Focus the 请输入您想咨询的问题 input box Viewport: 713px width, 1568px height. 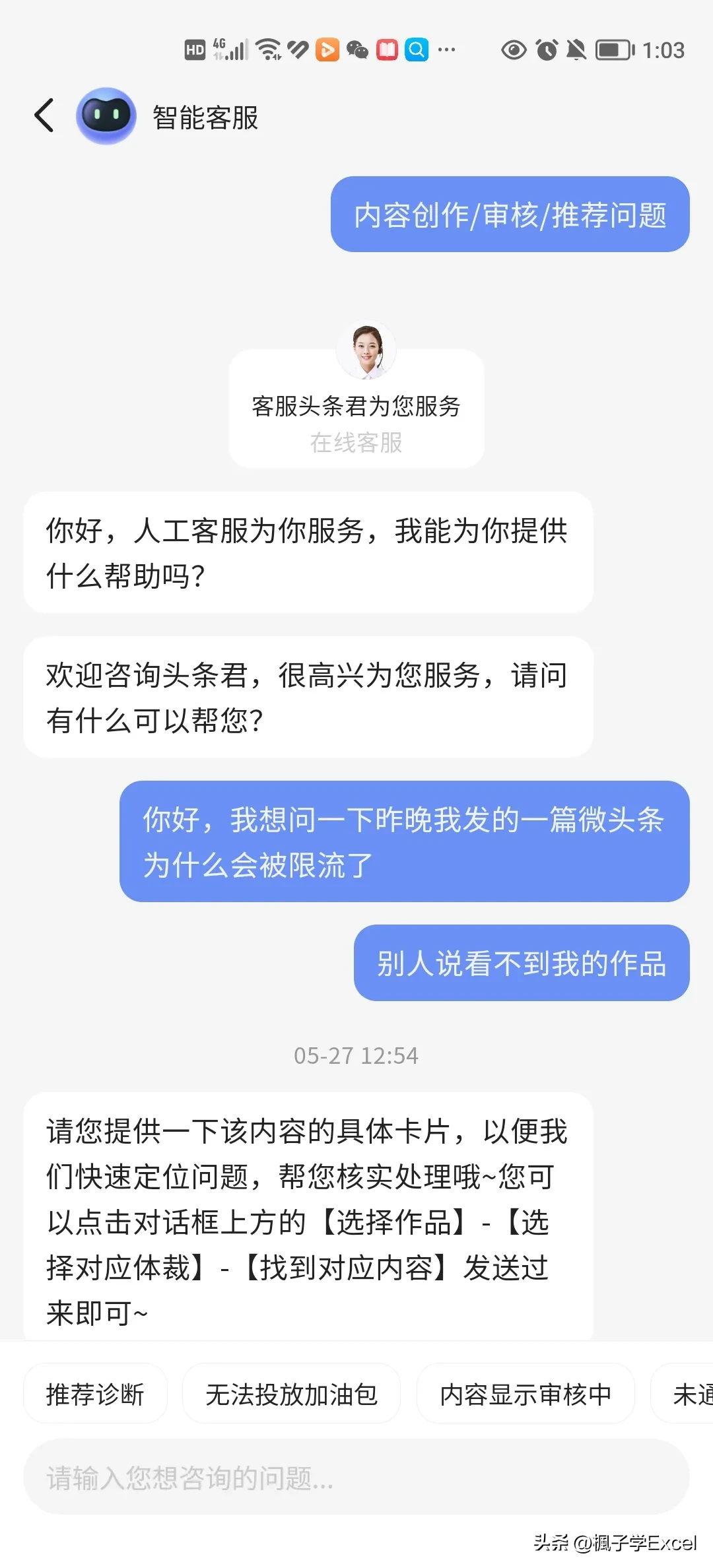coord(356,1478)
